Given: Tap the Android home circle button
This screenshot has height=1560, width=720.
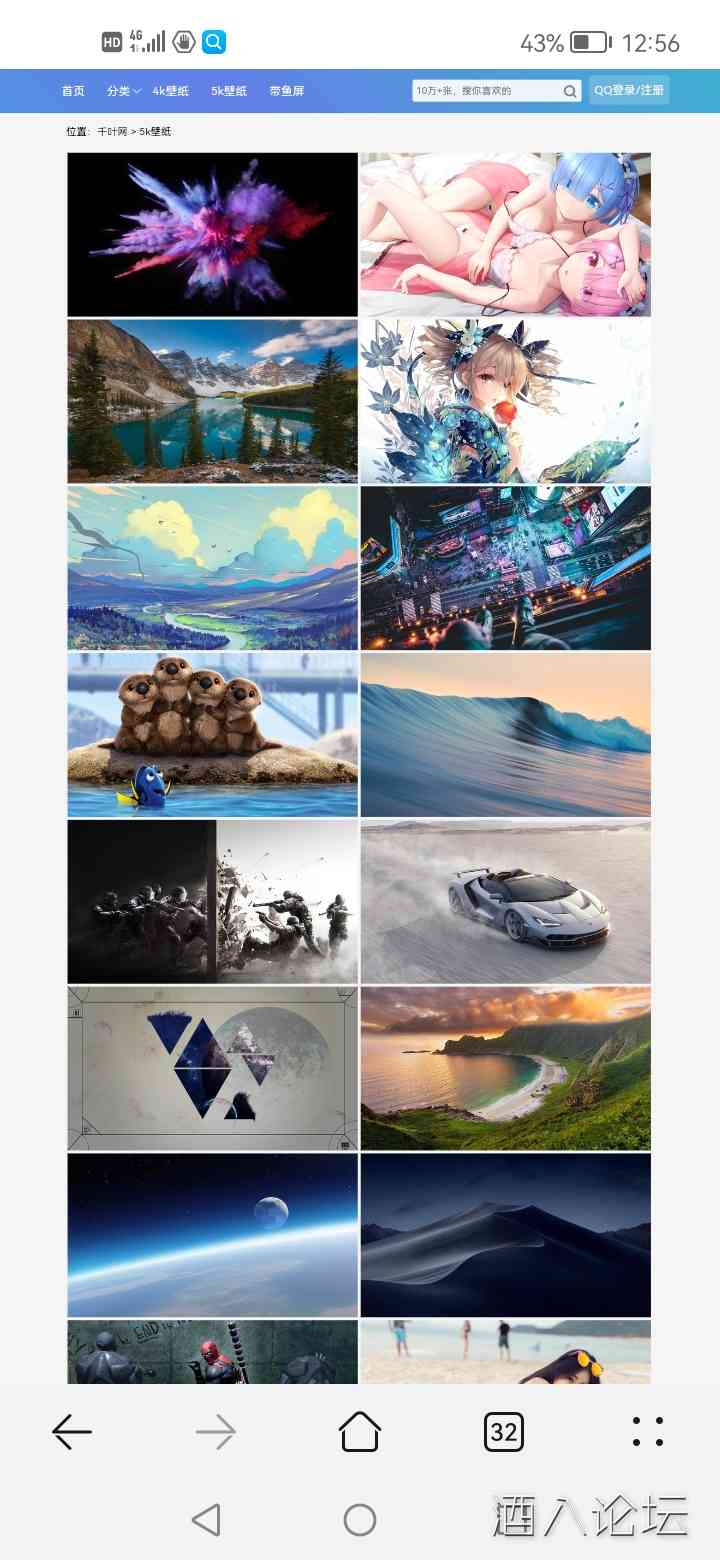Looking at the screenshot, I should tap(359, 1518).
